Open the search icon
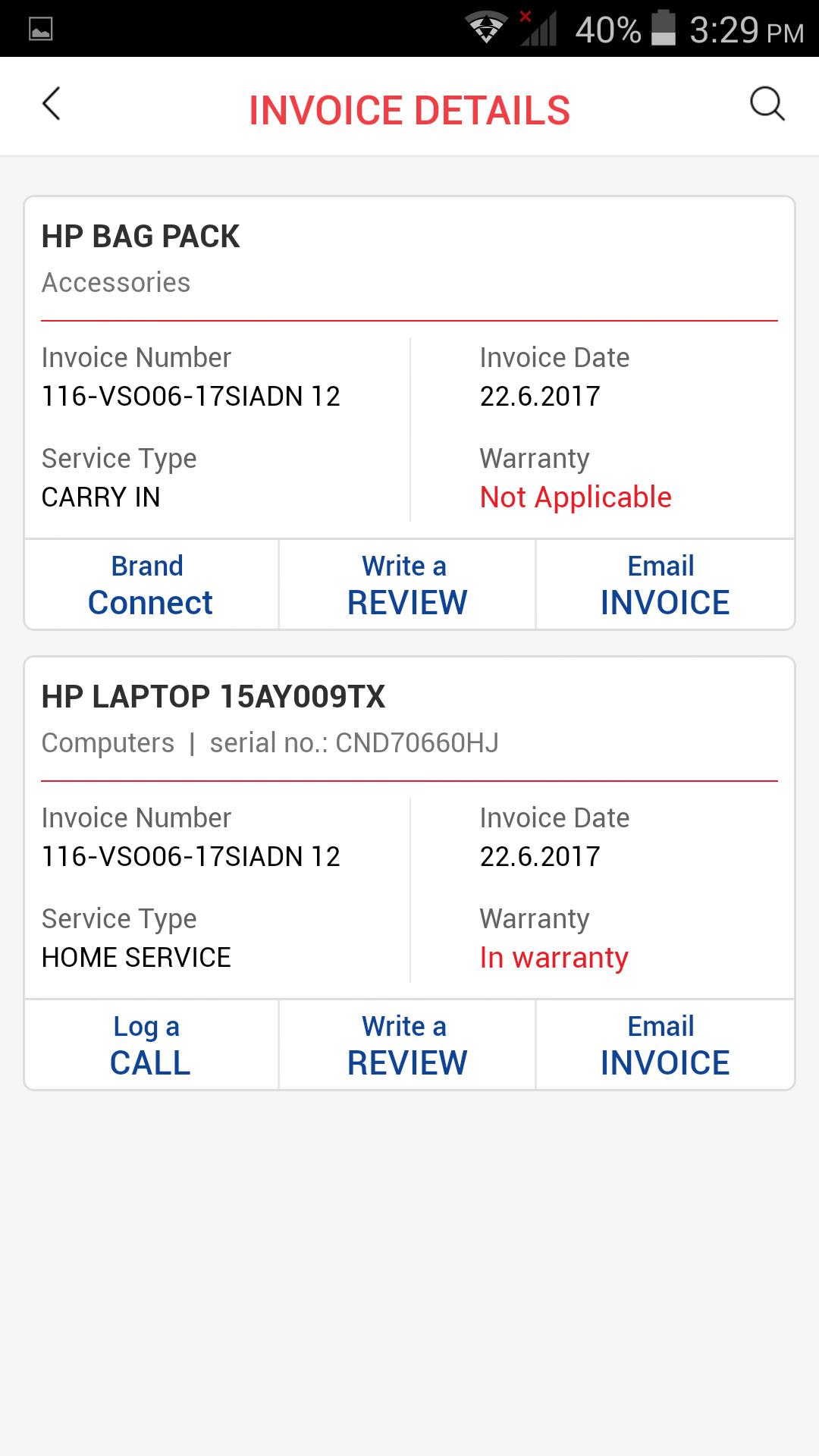The height and width of the screenshot is (1456, 819). (767, 105)
